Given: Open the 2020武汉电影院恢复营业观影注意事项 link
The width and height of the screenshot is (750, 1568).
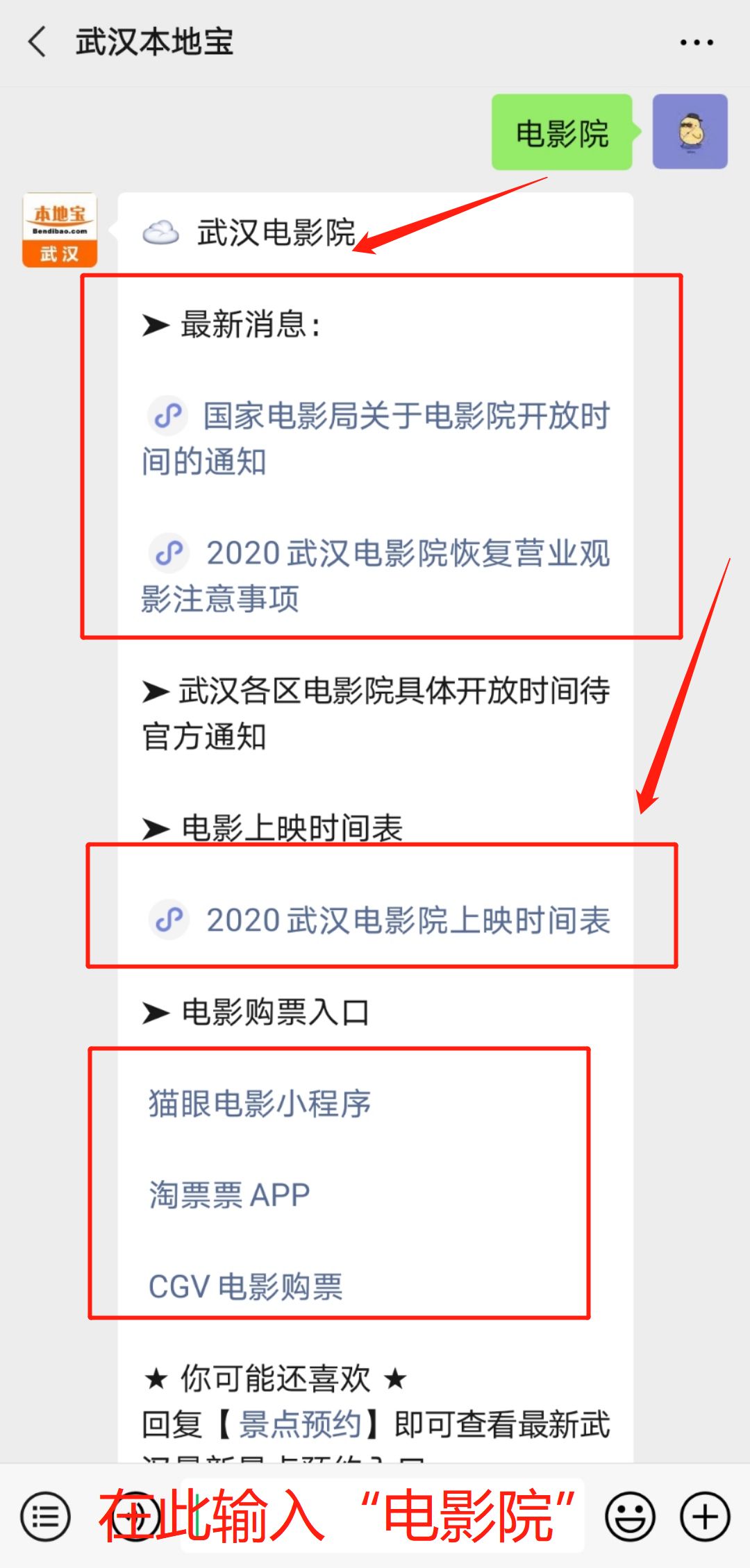Looking at the screenshot, I should [x=376, y=575].
